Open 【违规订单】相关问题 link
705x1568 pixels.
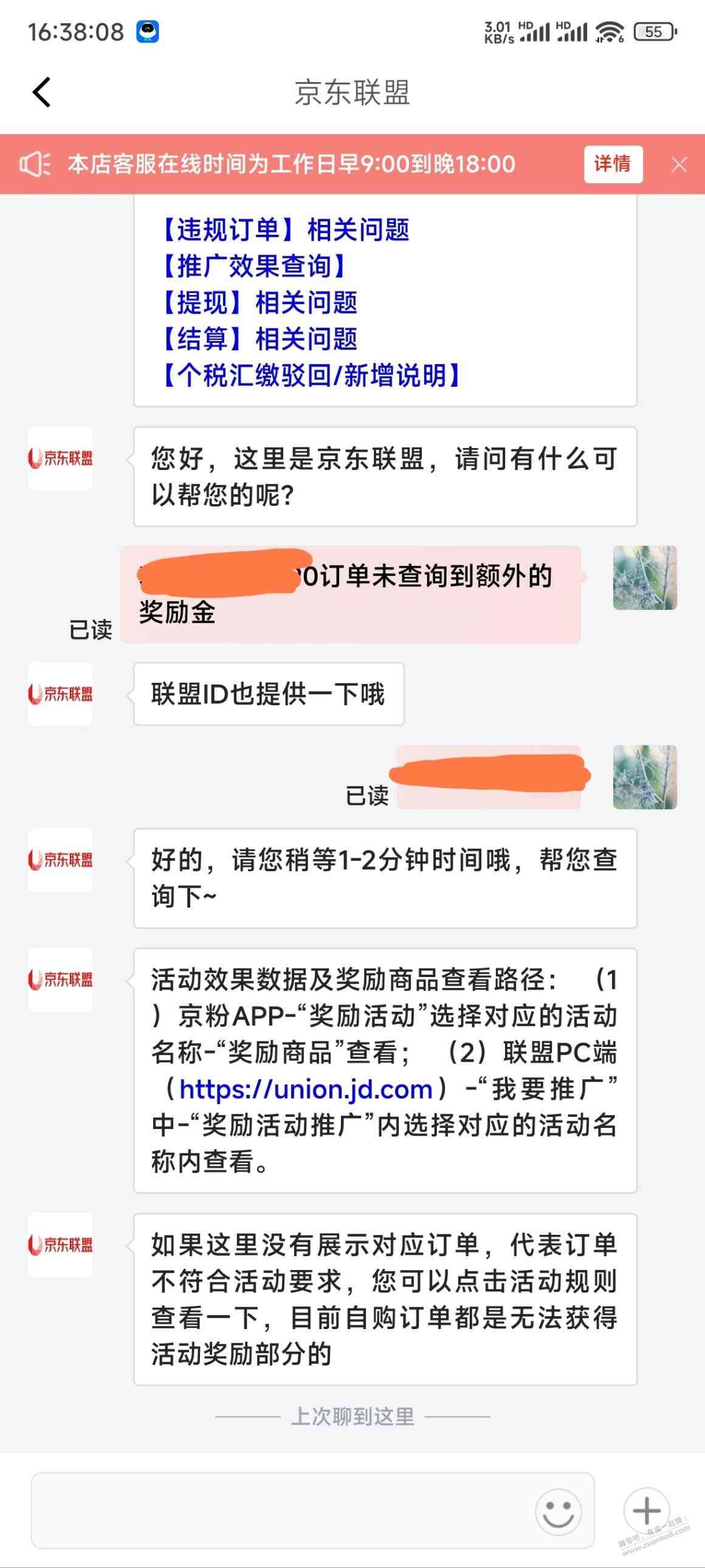(283, 230)
